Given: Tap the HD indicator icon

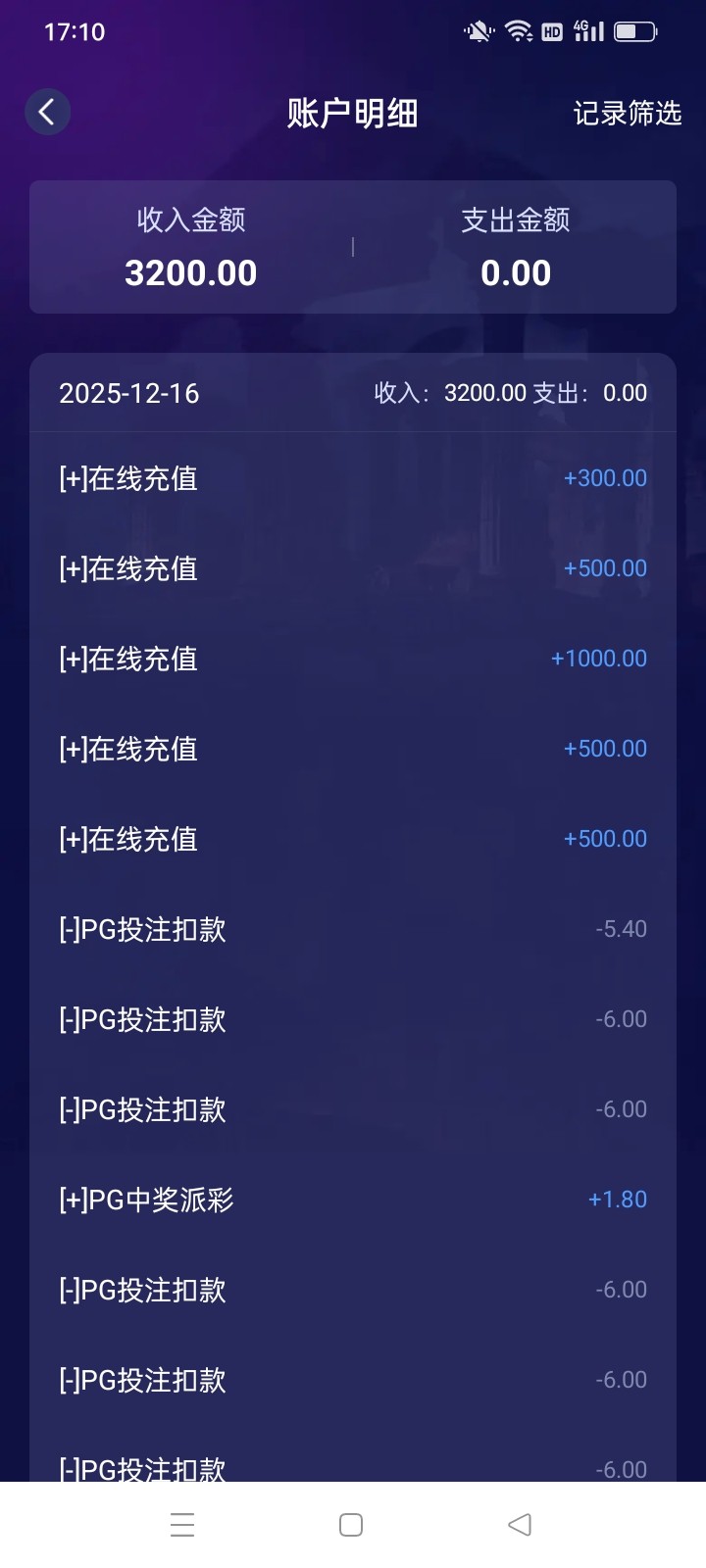Looking at the screenshot, I should [x=552, y=31].
